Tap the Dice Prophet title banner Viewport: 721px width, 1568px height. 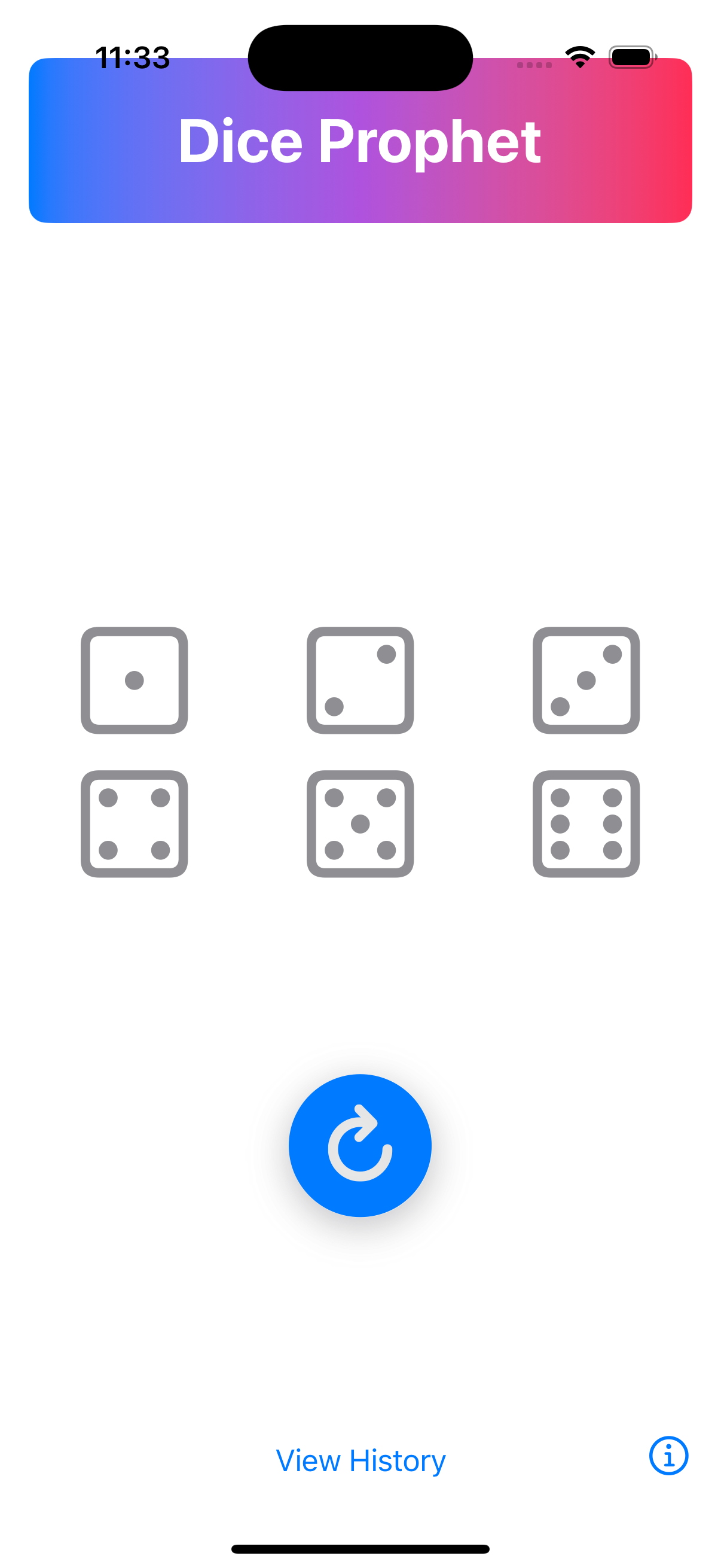[x=360, y=141]
